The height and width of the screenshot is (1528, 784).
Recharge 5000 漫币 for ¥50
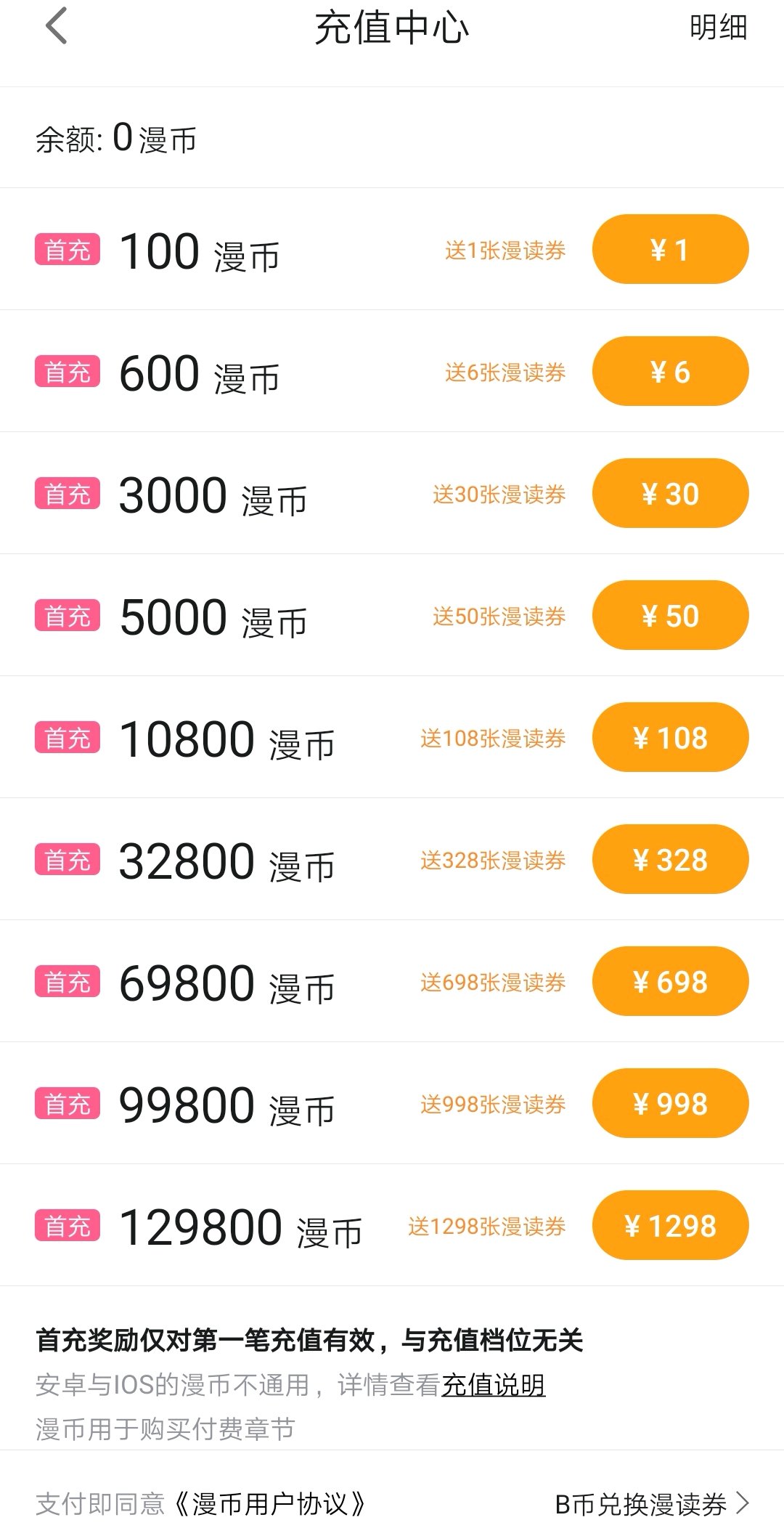click(x=670, y=615)
